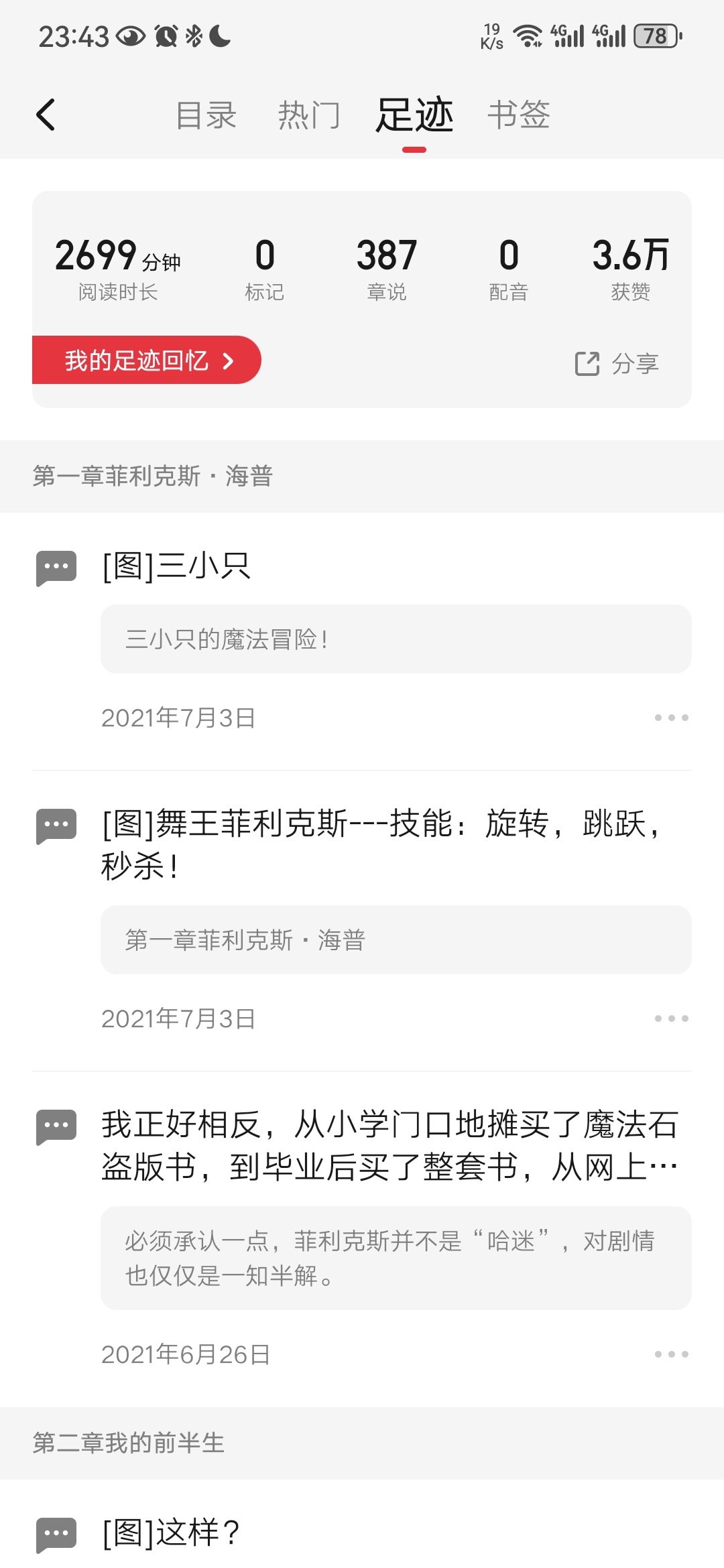Switch to the 热门 tab
724x1568 pixels.
point(309,115)
